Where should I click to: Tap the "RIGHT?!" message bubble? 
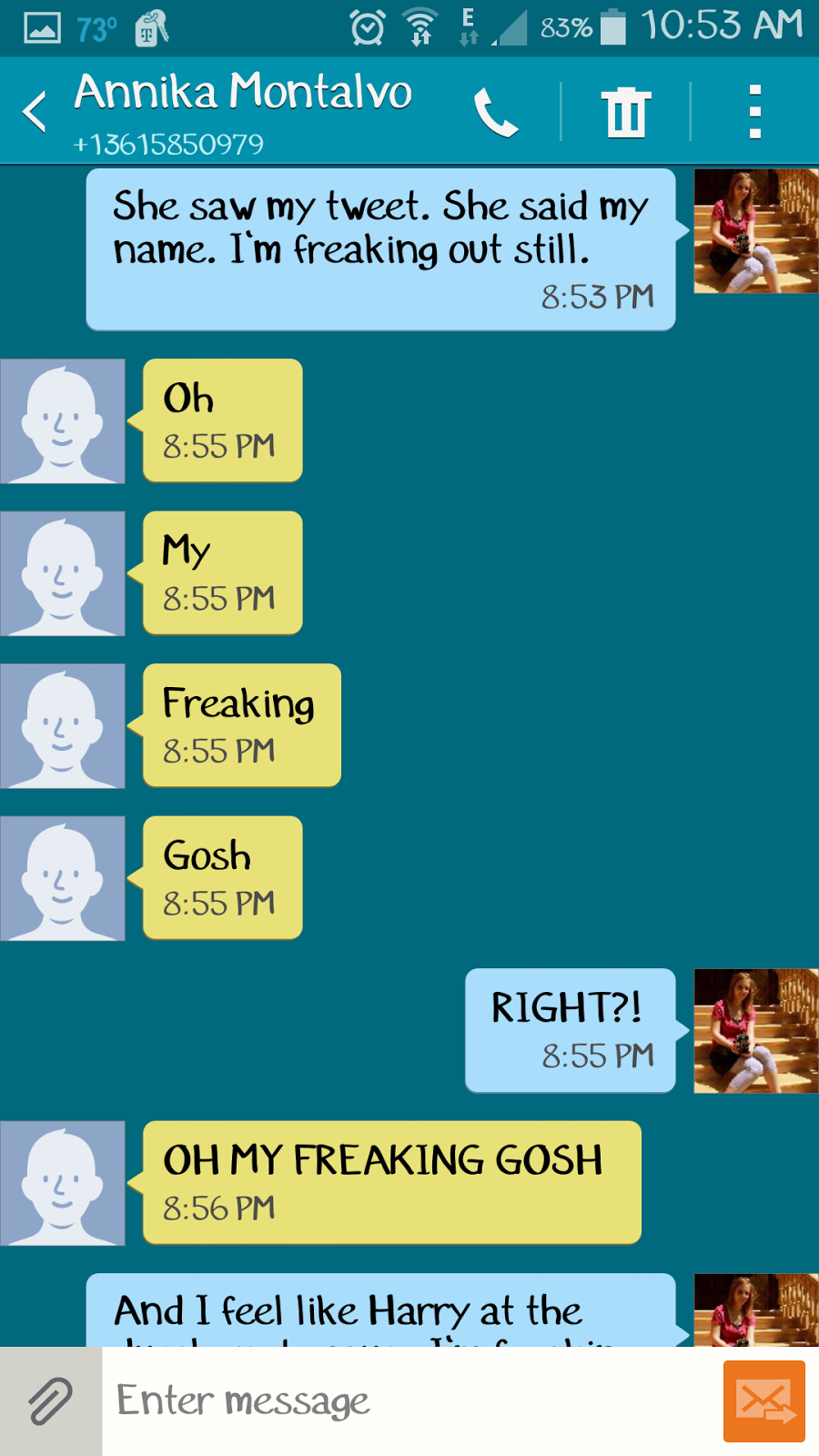[571, 1029]
